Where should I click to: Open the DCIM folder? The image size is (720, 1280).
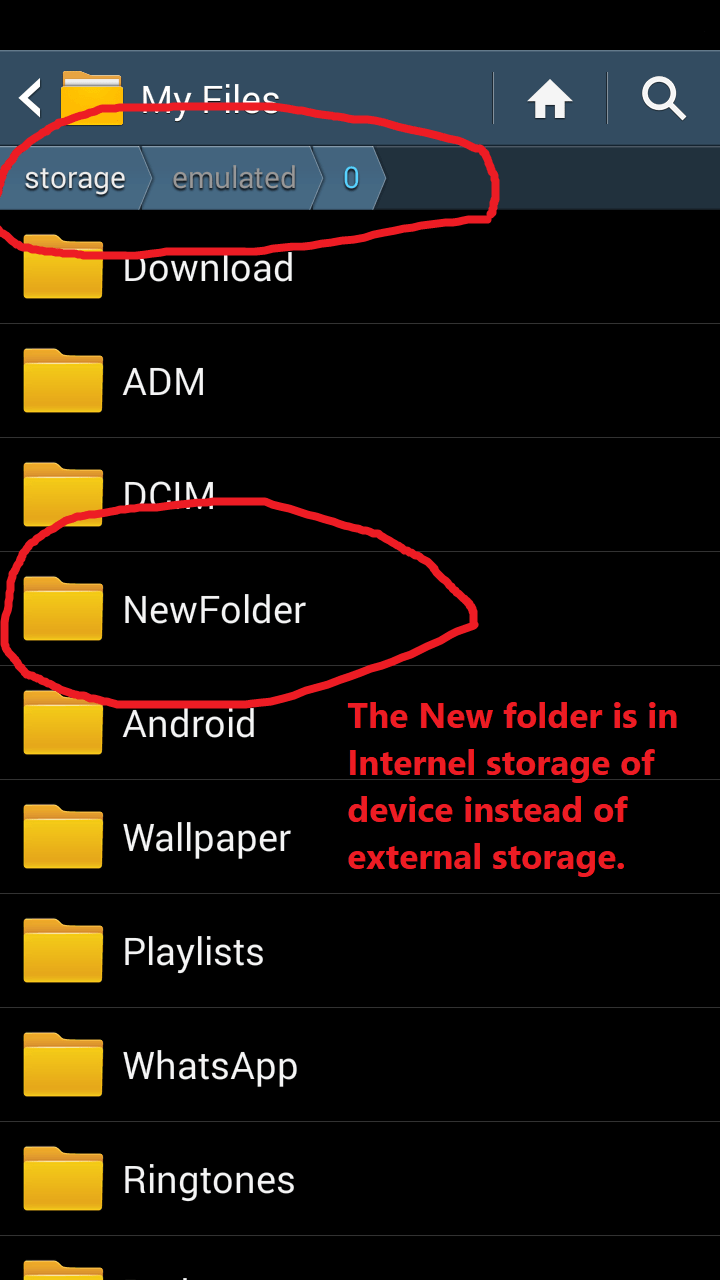coord(168,496)
